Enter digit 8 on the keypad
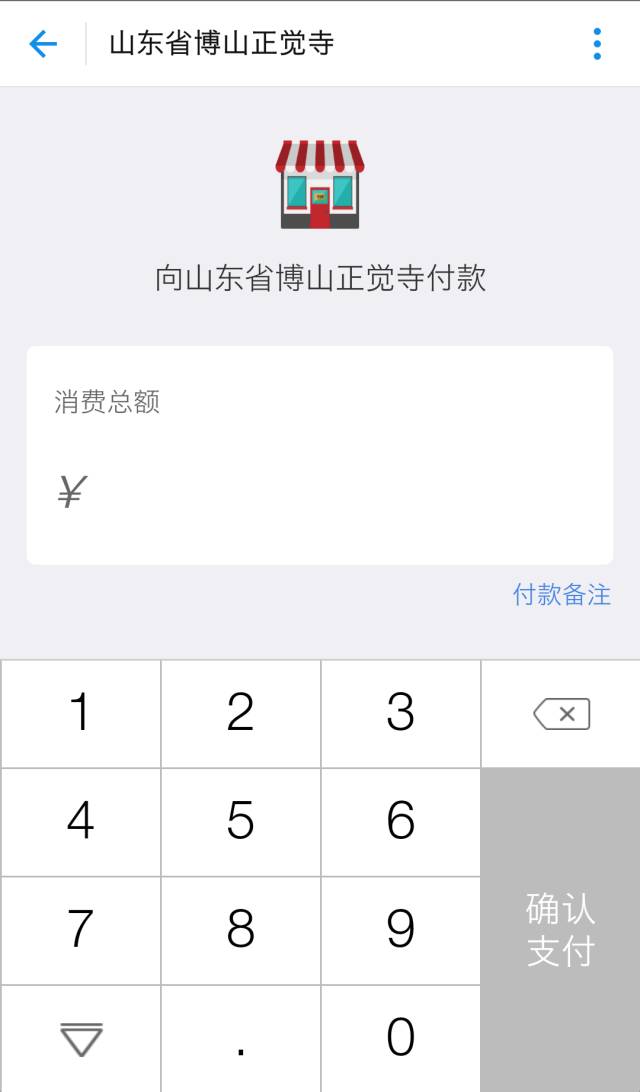Screen dimensions: 640x1092 (x=241, y=930)
